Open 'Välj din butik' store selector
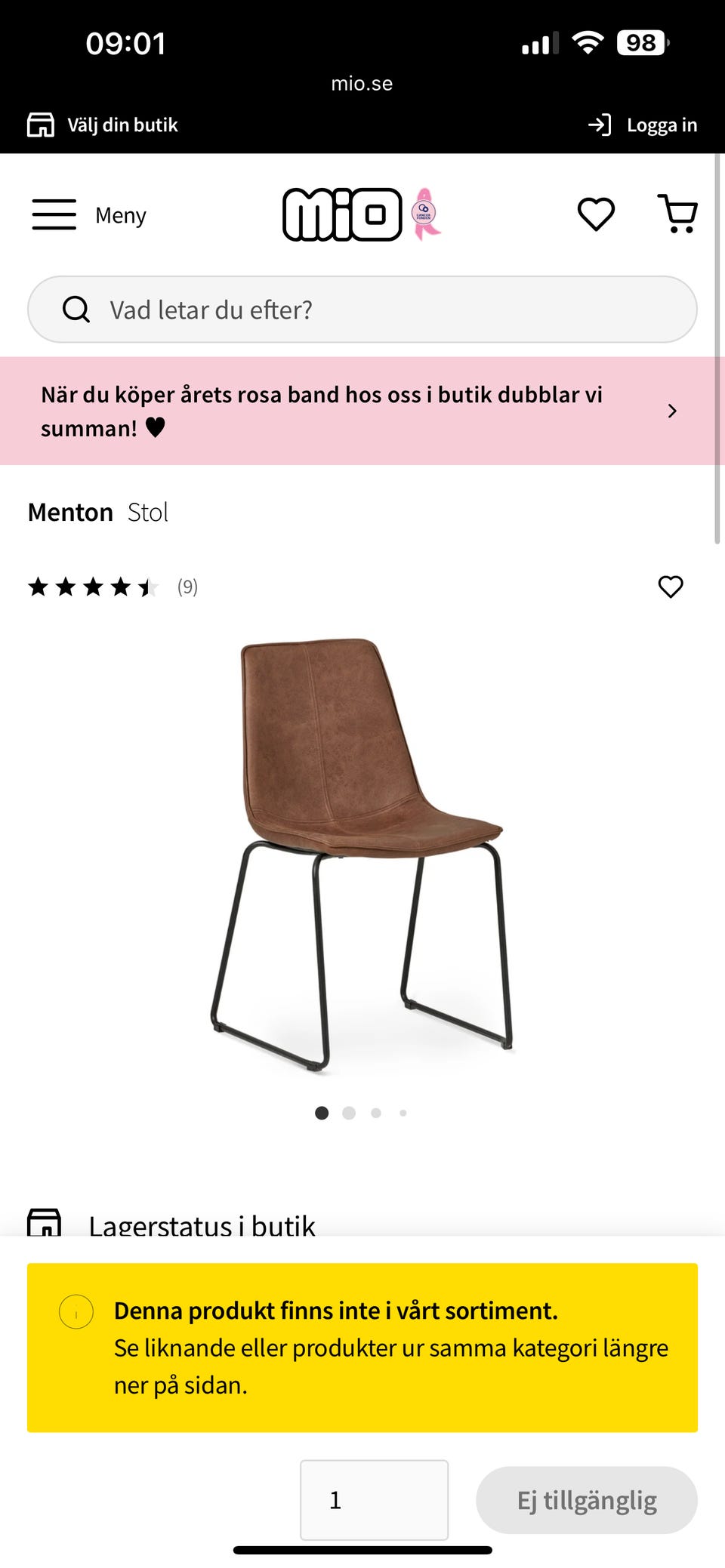 pyautogui.click(x=103, y=125)
